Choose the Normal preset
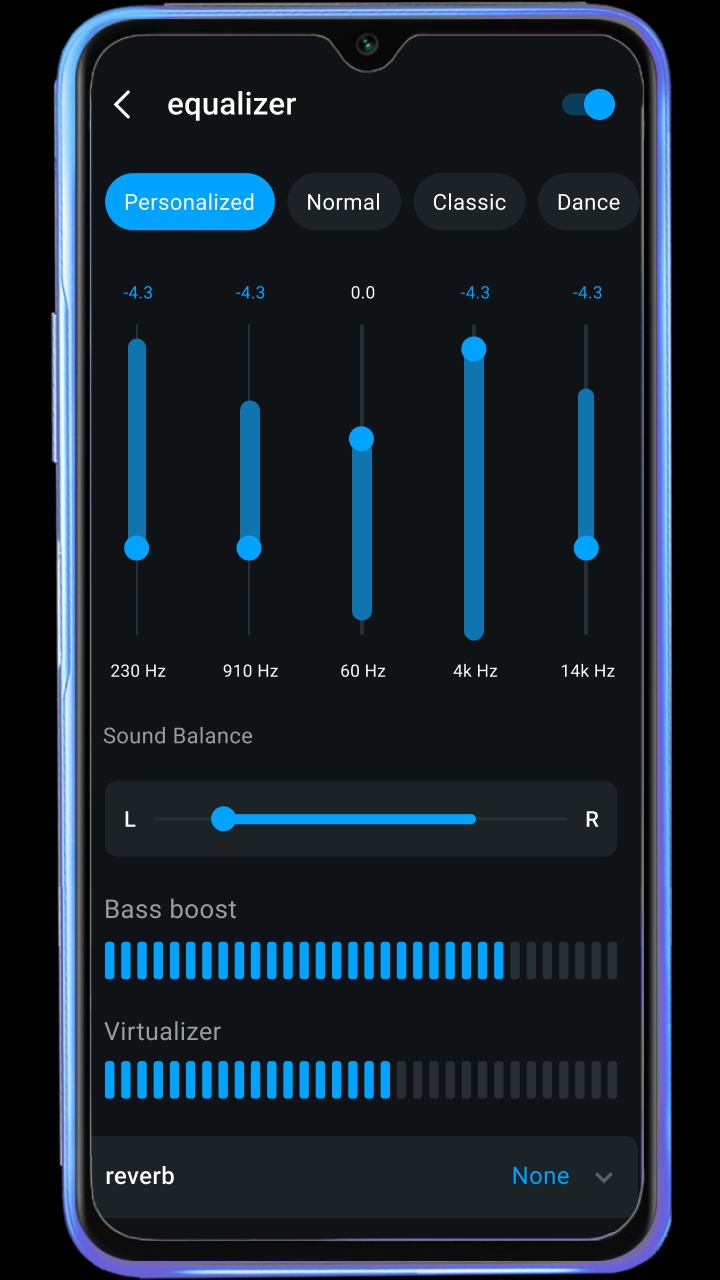This screenshot has width=720, height=1280. (344, 202)
